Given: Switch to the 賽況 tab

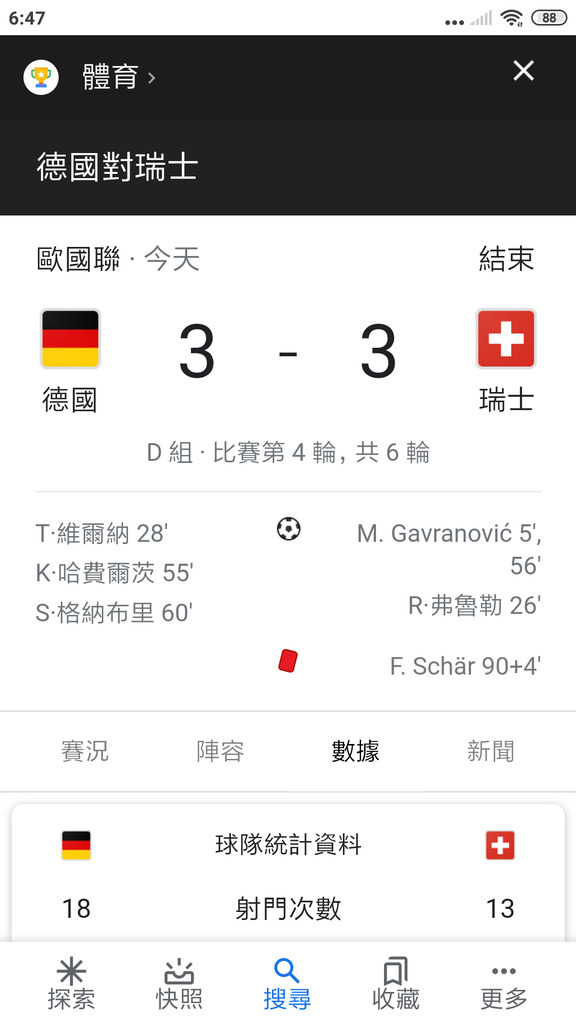Looking at the screenshot, I should pyautogui.click(x=85, y=752).
